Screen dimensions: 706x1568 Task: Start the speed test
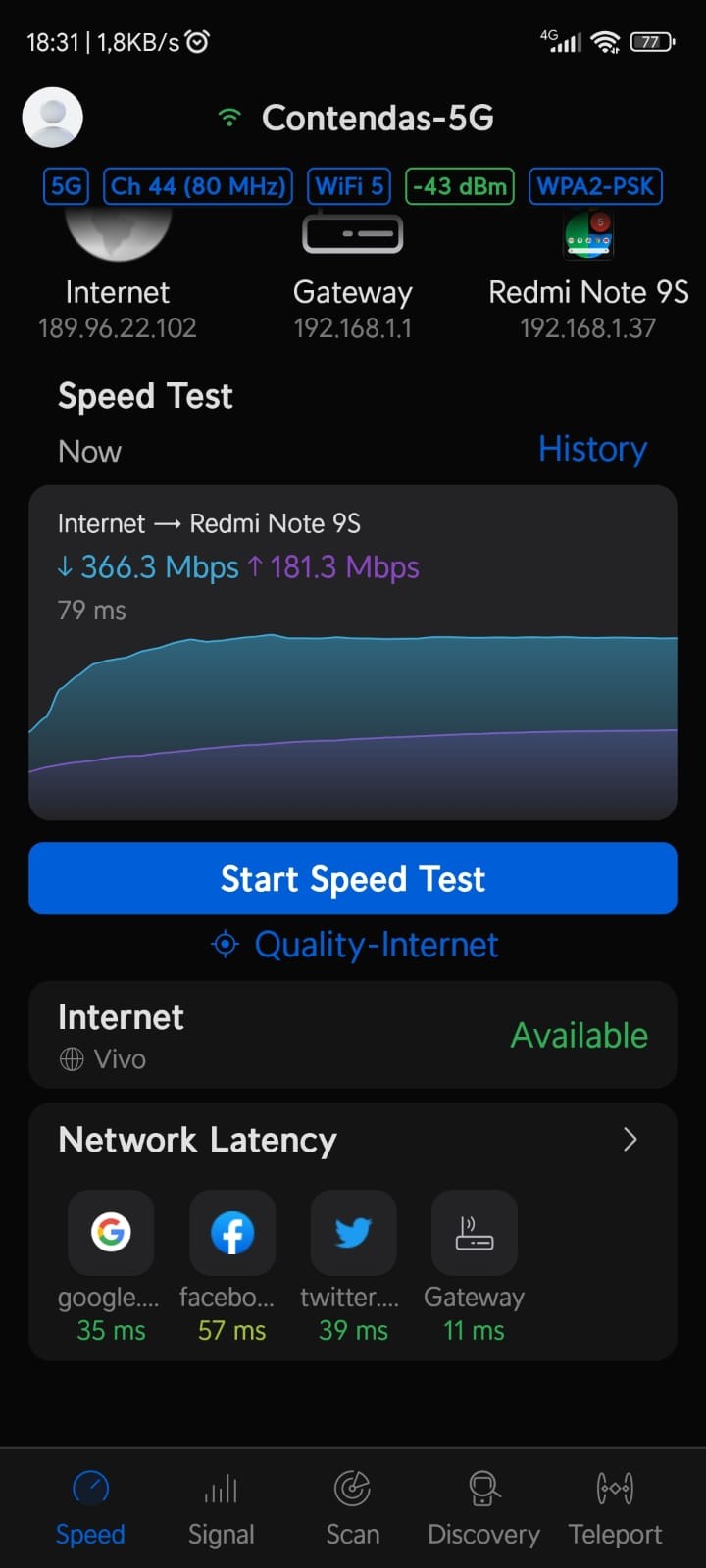pyautogui.click(x=353, y=878)
